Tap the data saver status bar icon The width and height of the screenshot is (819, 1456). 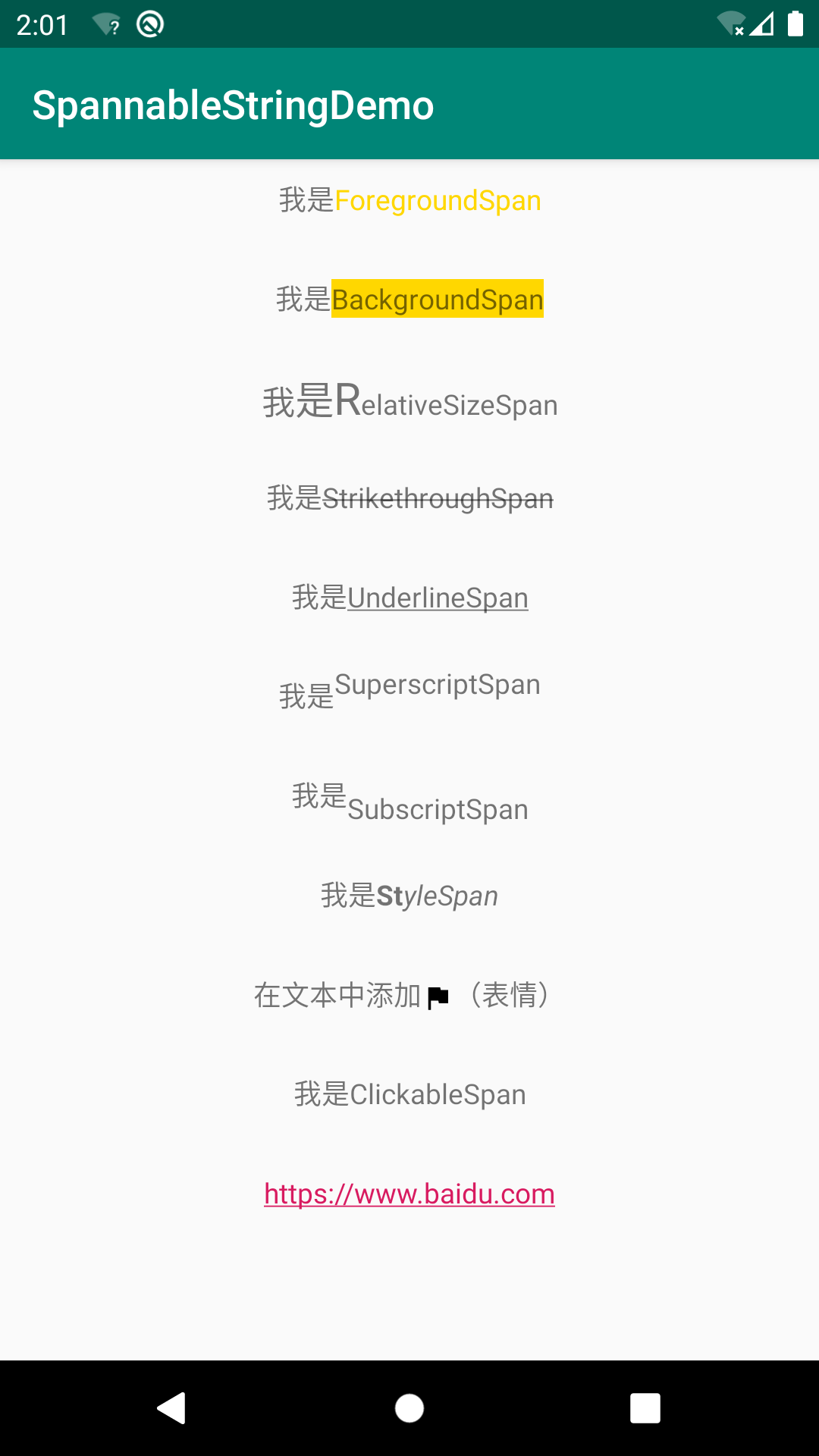(x=149, y=24)
